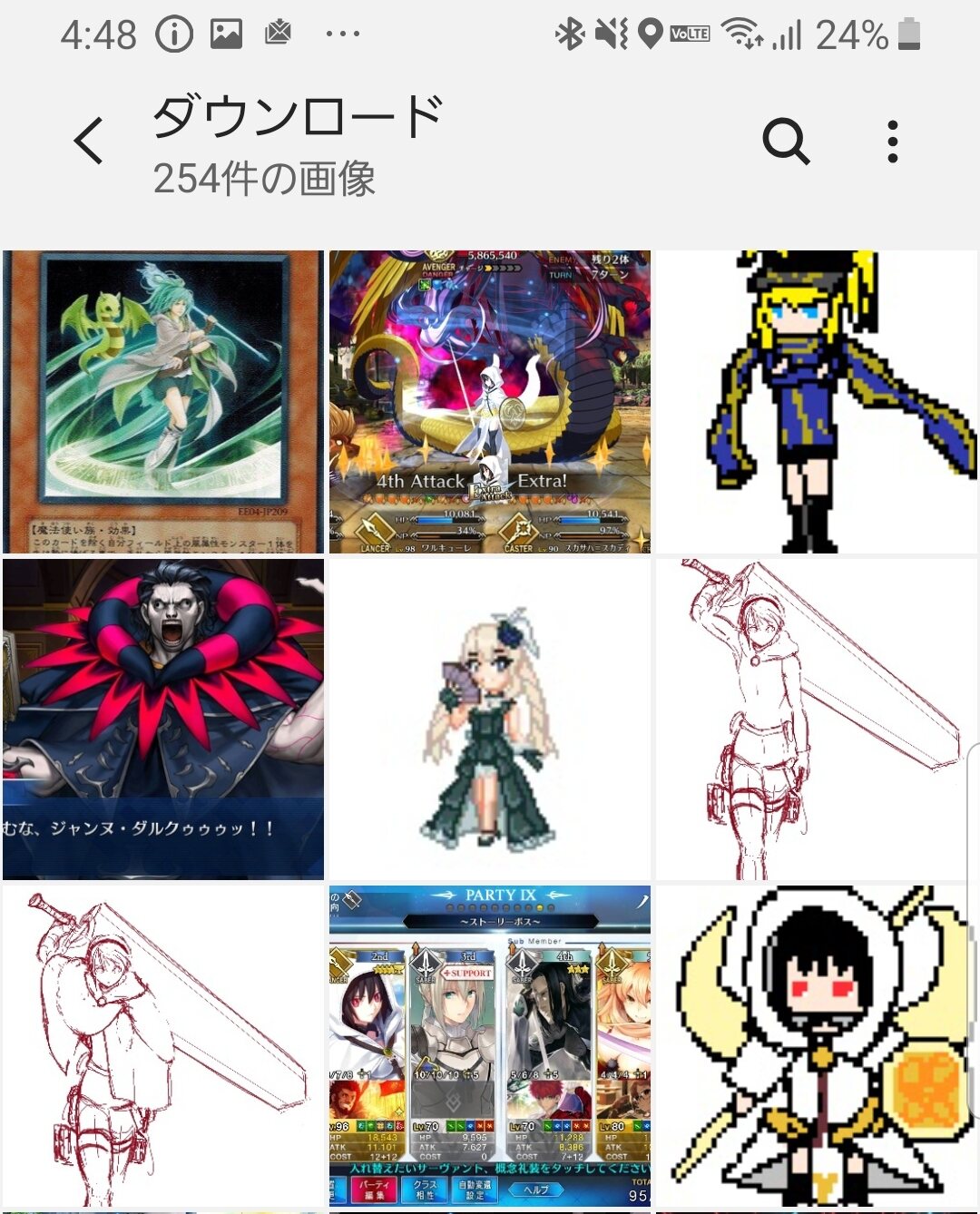Open the ジャンヌ・ダルク dialogue screenshot
The width and height of the screenshot is (980, 1214).
tap(163, 720)
